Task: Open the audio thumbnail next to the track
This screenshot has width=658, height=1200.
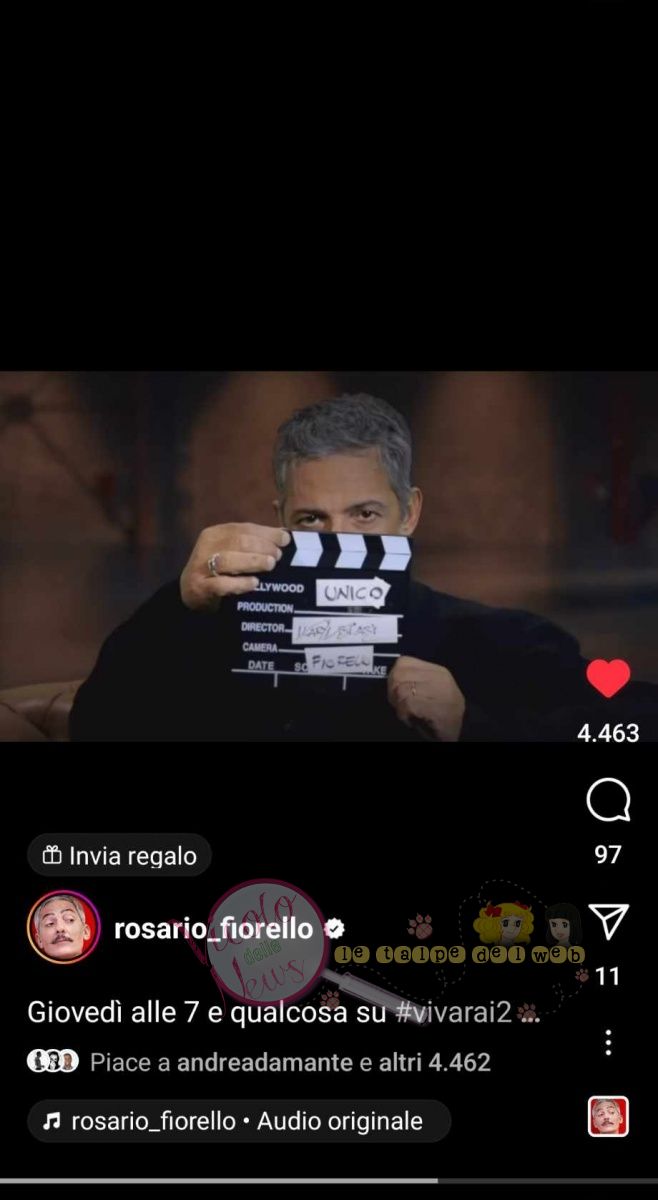Action: (608, 1117)
